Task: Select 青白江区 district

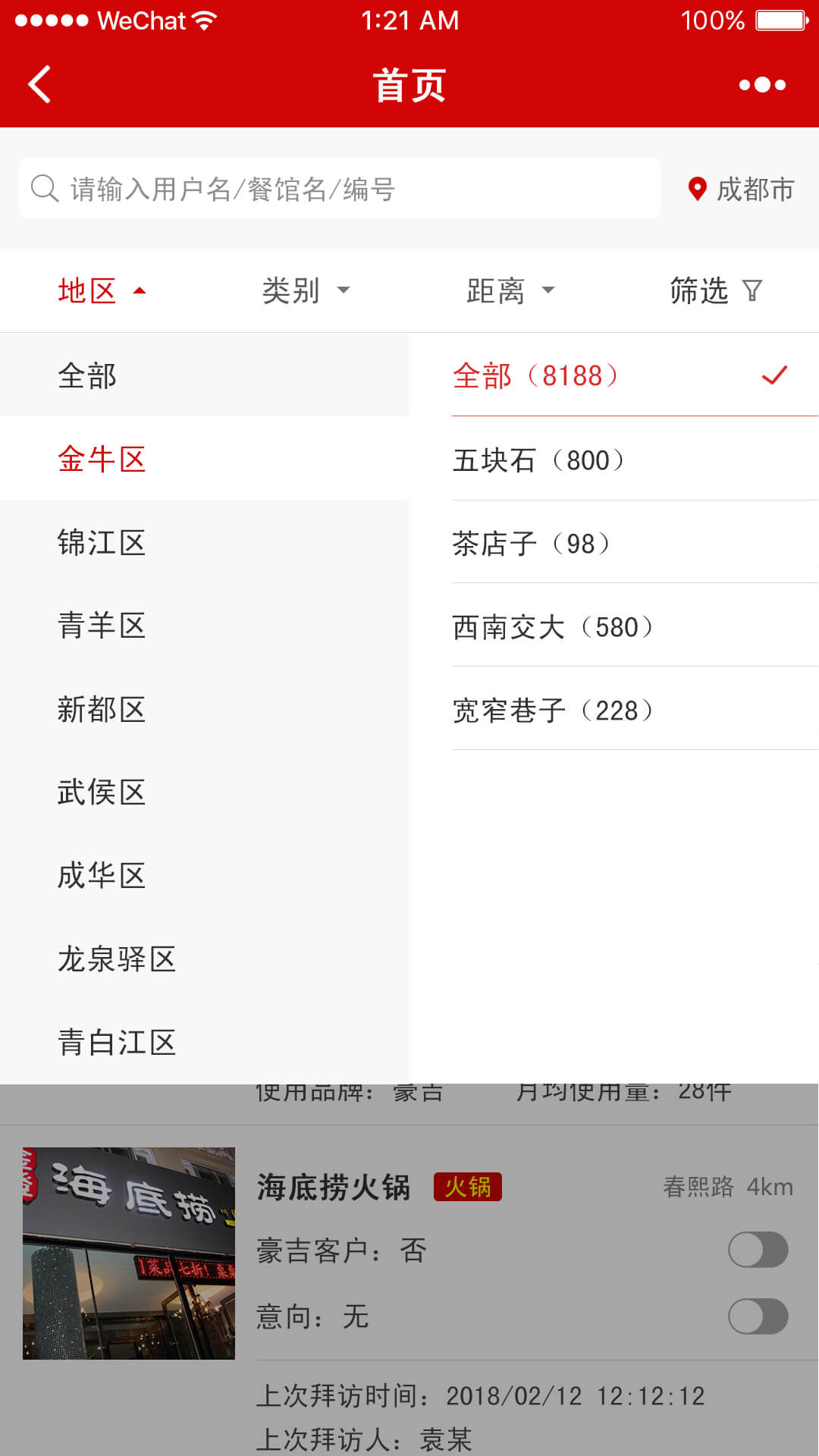Action: [117, 1043]
